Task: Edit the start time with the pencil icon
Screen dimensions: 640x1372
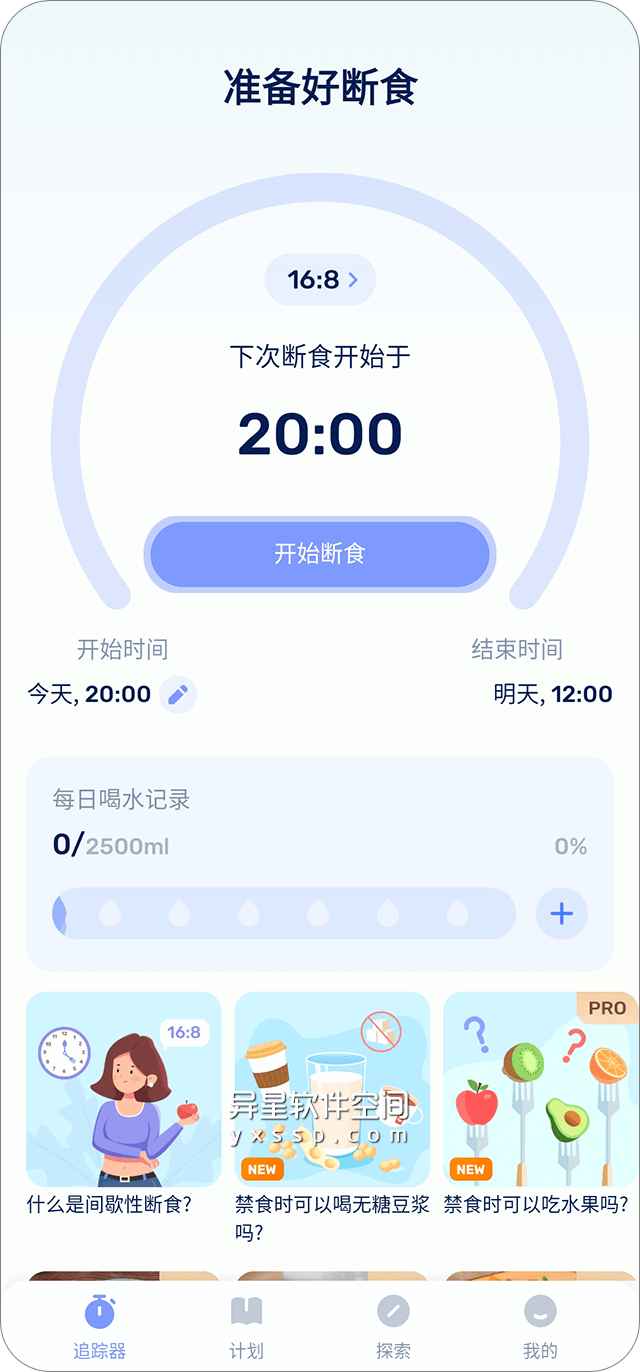Action: (x=178, y=694)
